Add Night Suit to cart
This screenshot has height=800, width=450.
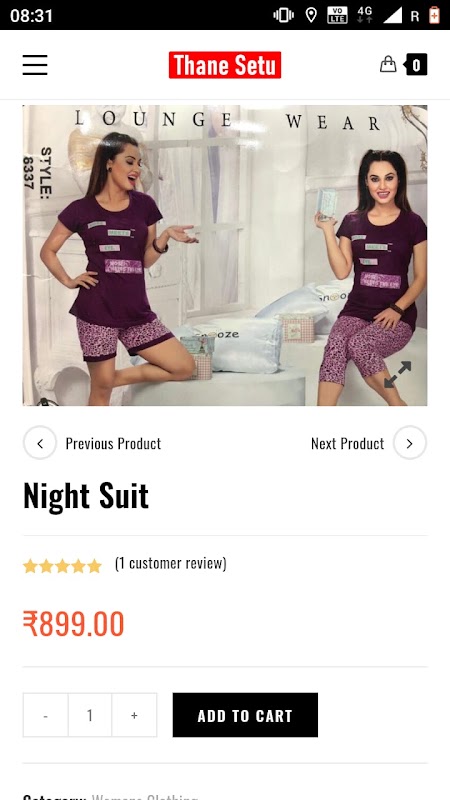pyautogui.click(x=245, y=715)
